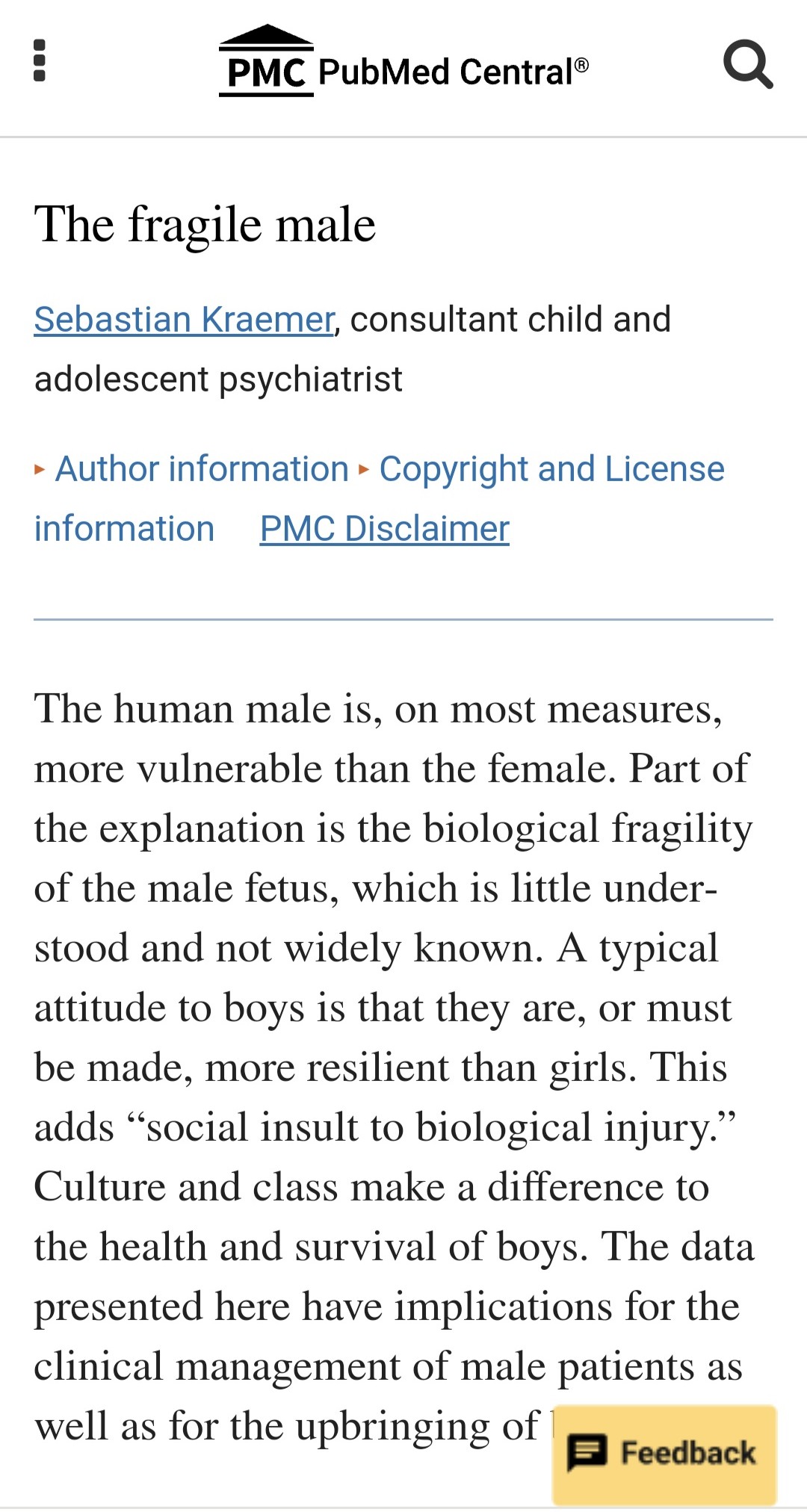Tap the Feedback button
This screenshot has height=1512, width=807.
click(x=664, y=1454)
